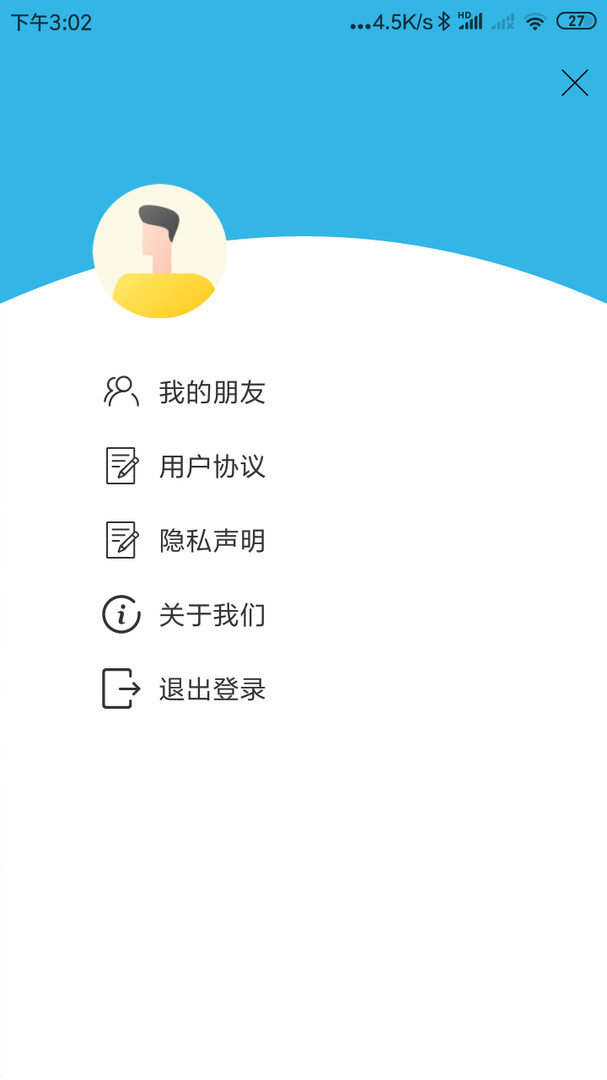Open 我的朋友 (My Friends)

point(211,392)
